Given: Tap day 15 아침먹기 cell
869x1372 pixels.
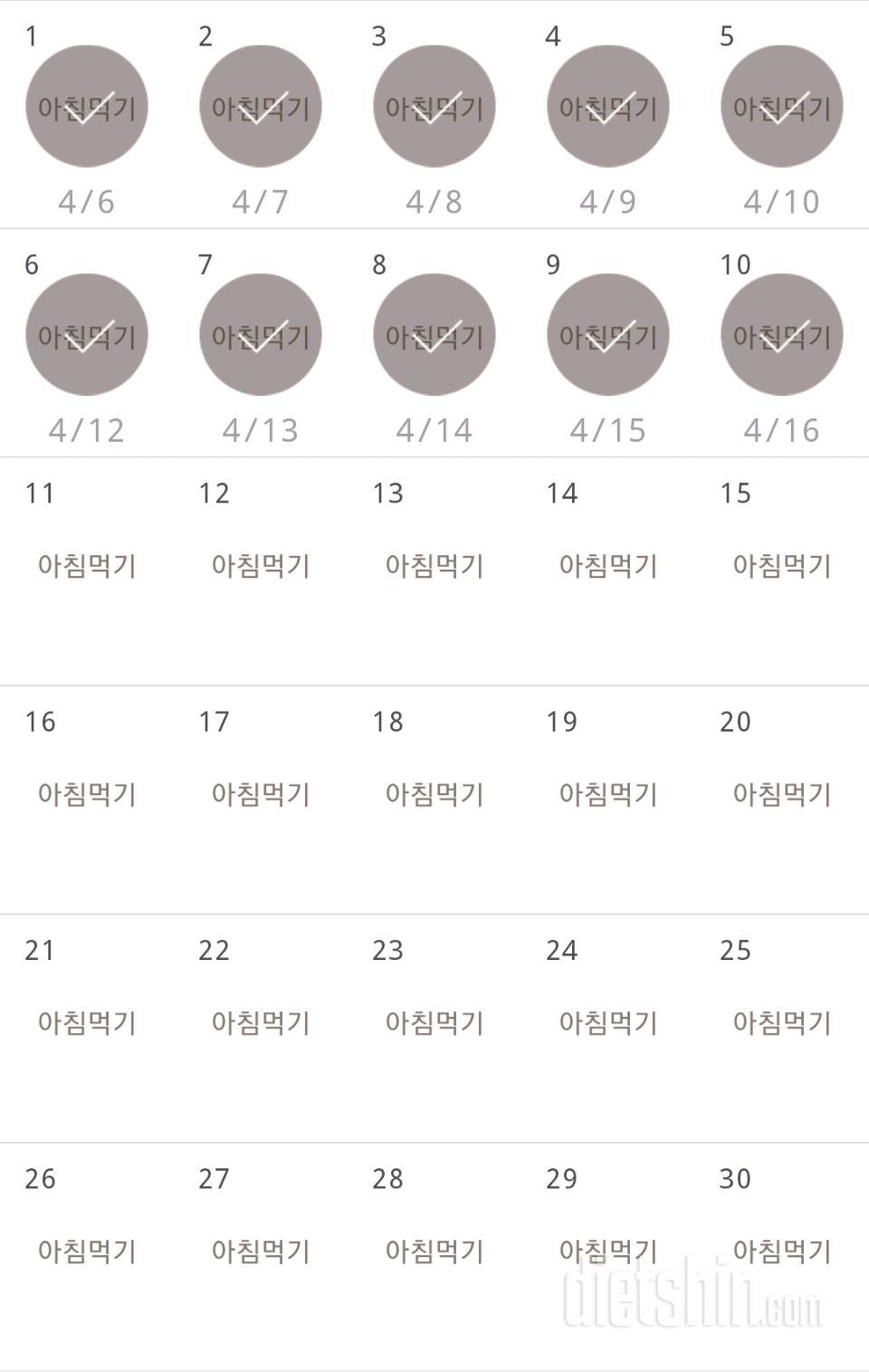Looking at the screenshot, I should click(782, 566).
